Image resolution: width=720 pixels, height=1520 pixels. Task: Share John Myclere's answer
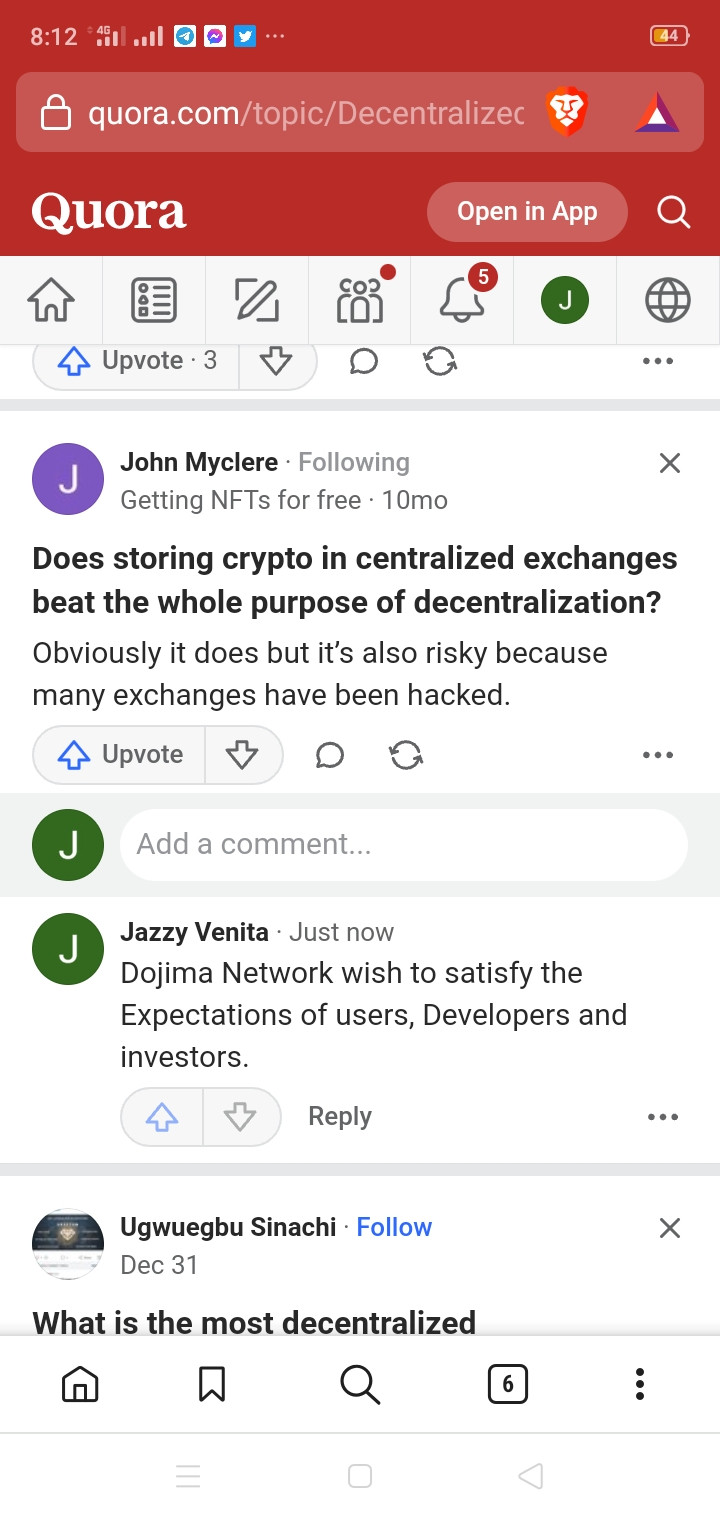point(406,755)
